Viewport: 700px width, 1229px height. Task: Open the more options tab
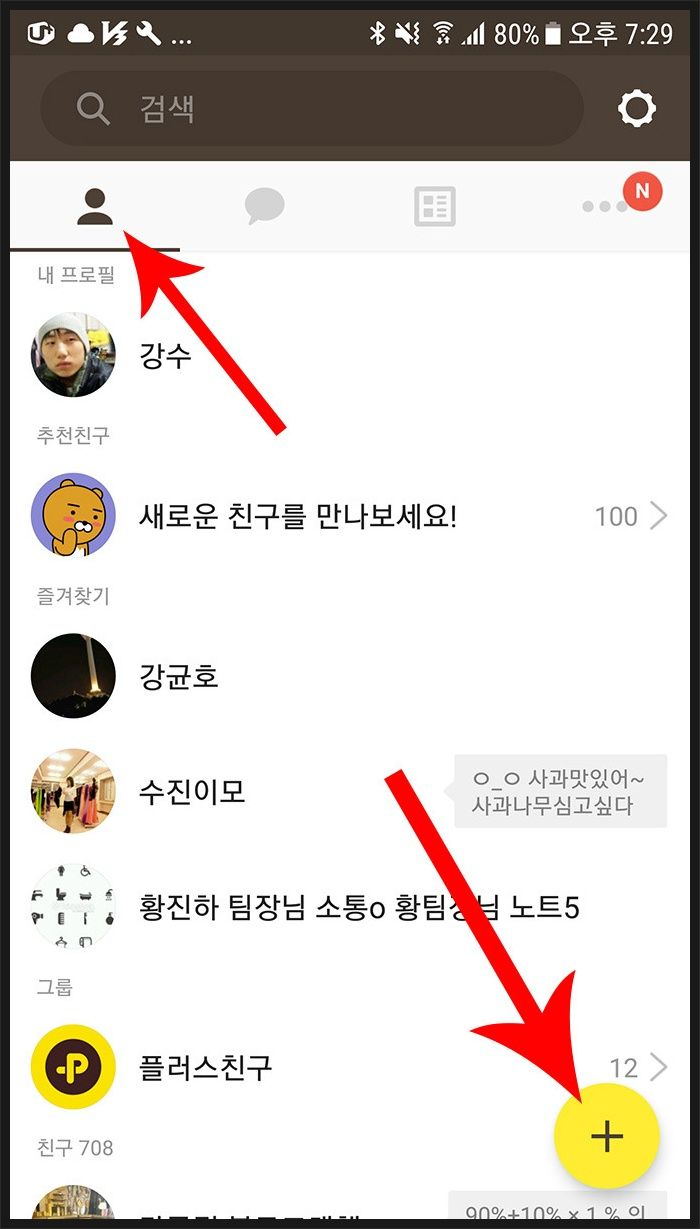(x=605, y=207)
